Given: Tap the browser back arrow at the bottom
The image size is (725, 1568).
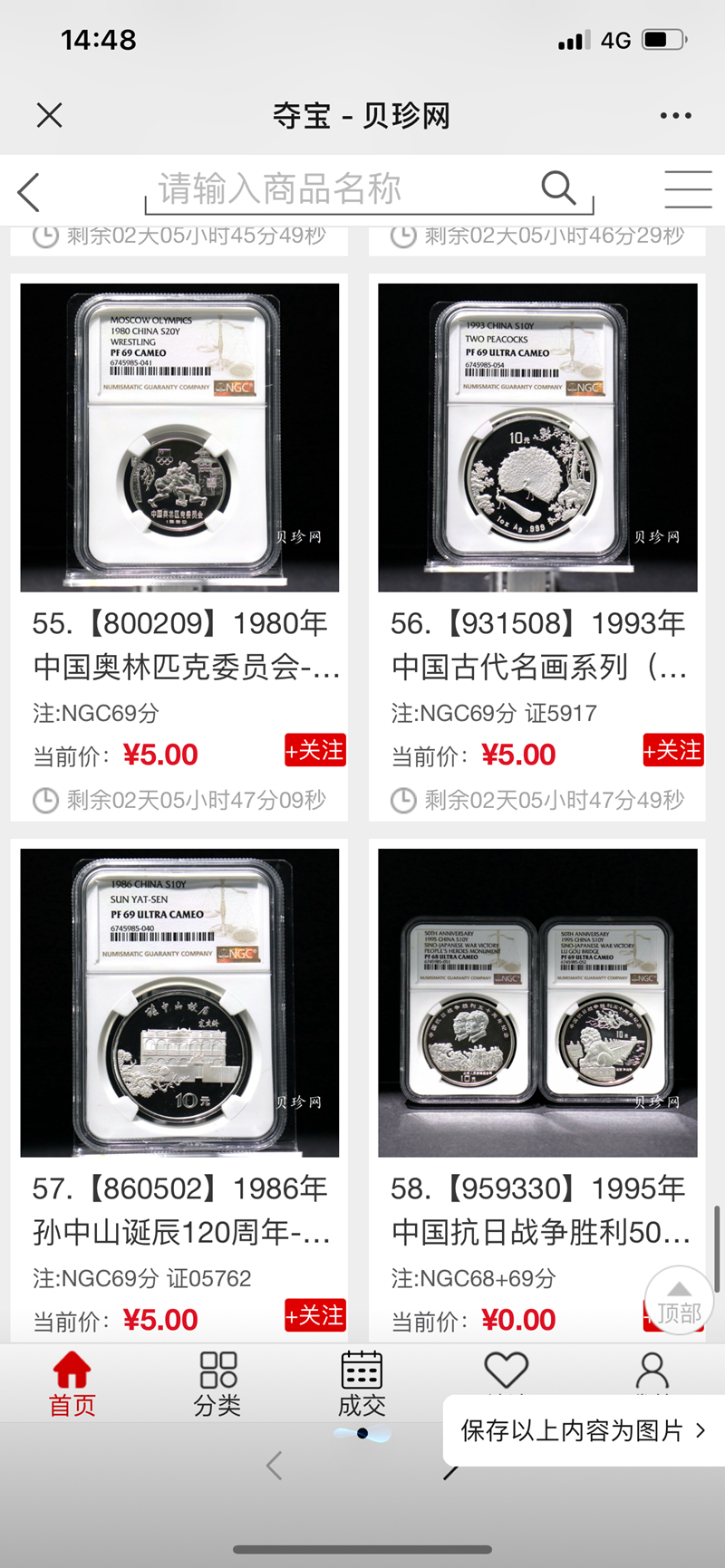Looking at the screenshot, I should pyautogui.click(x=275, y=1465).
